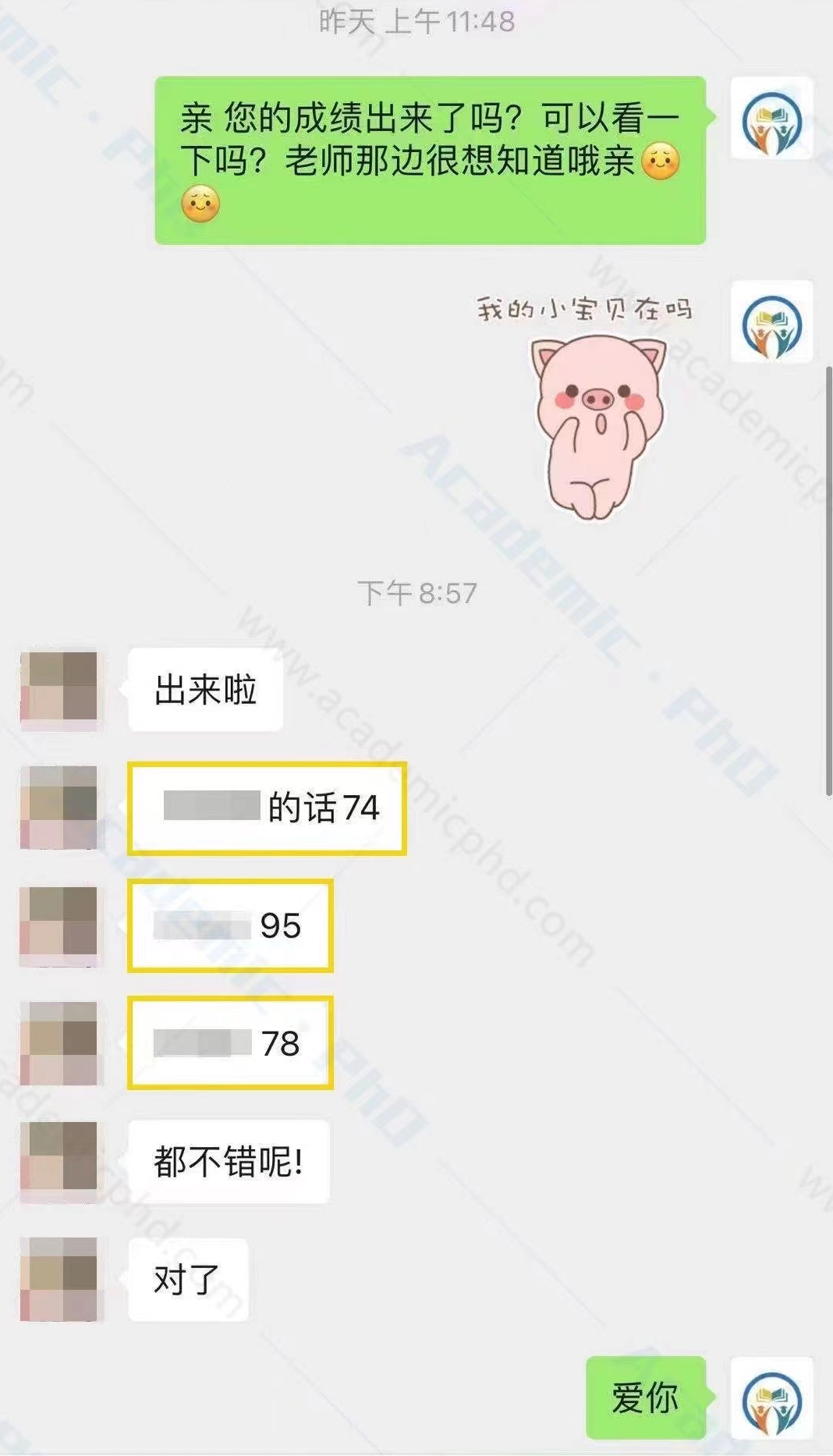The image size is (833, 1456).
Task: Tap contact avatar beside 都不错呢 message
Action: (61, 1161)
